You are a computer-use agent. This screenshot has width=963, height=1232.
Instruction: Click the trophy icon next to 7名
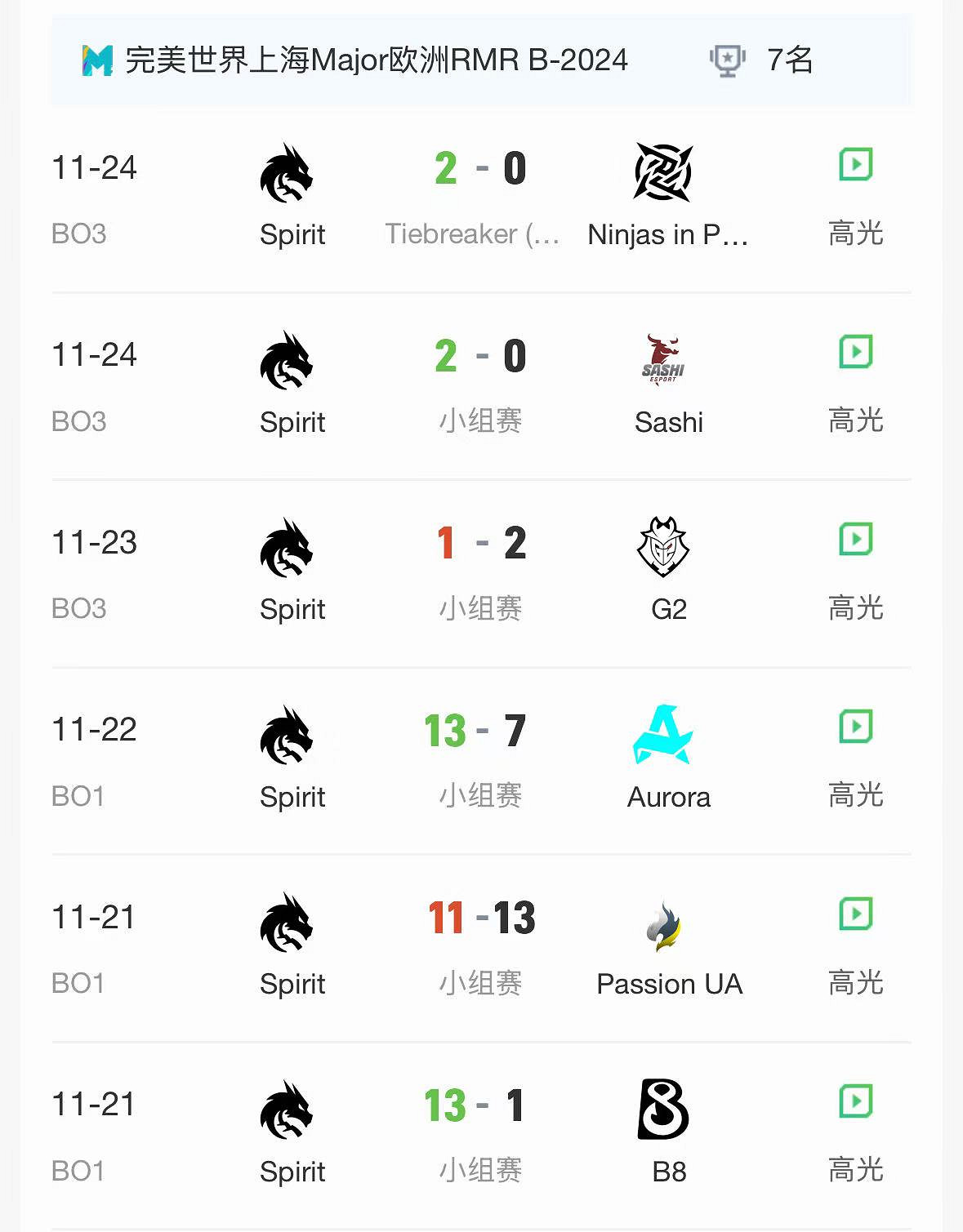[x=728, y=60]
